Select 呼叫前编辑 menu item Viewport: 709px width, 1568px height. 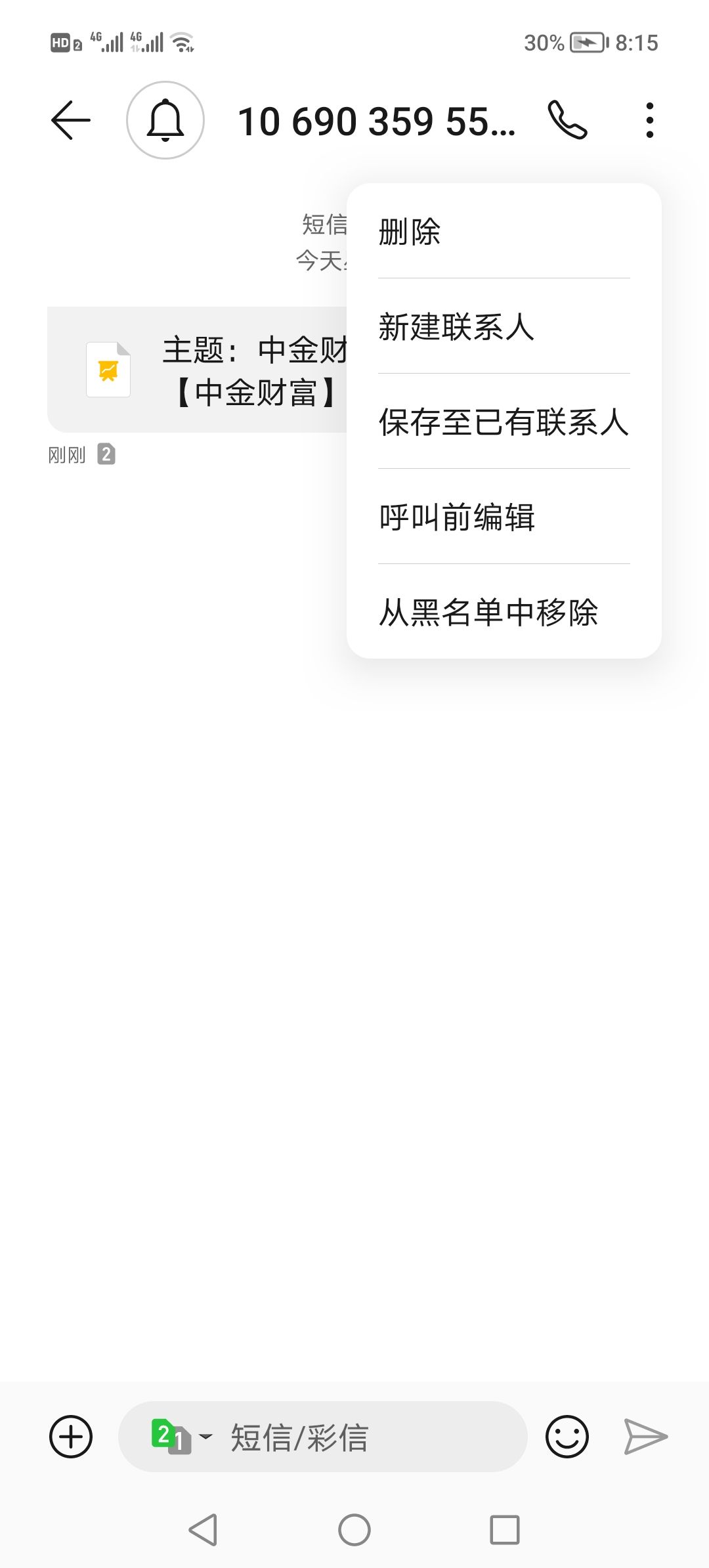coord(503,517)
